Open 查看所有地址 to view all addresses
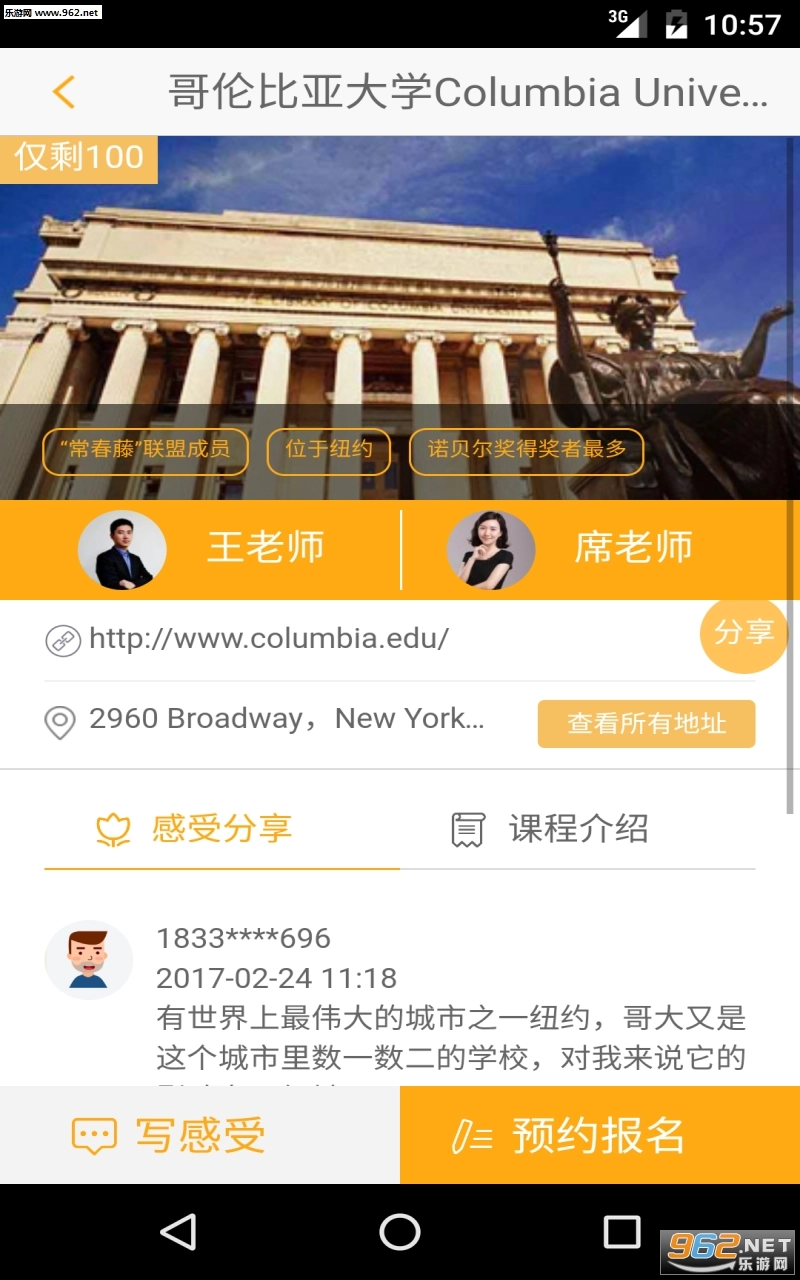 pyautogui.click(x=646, y=723)
